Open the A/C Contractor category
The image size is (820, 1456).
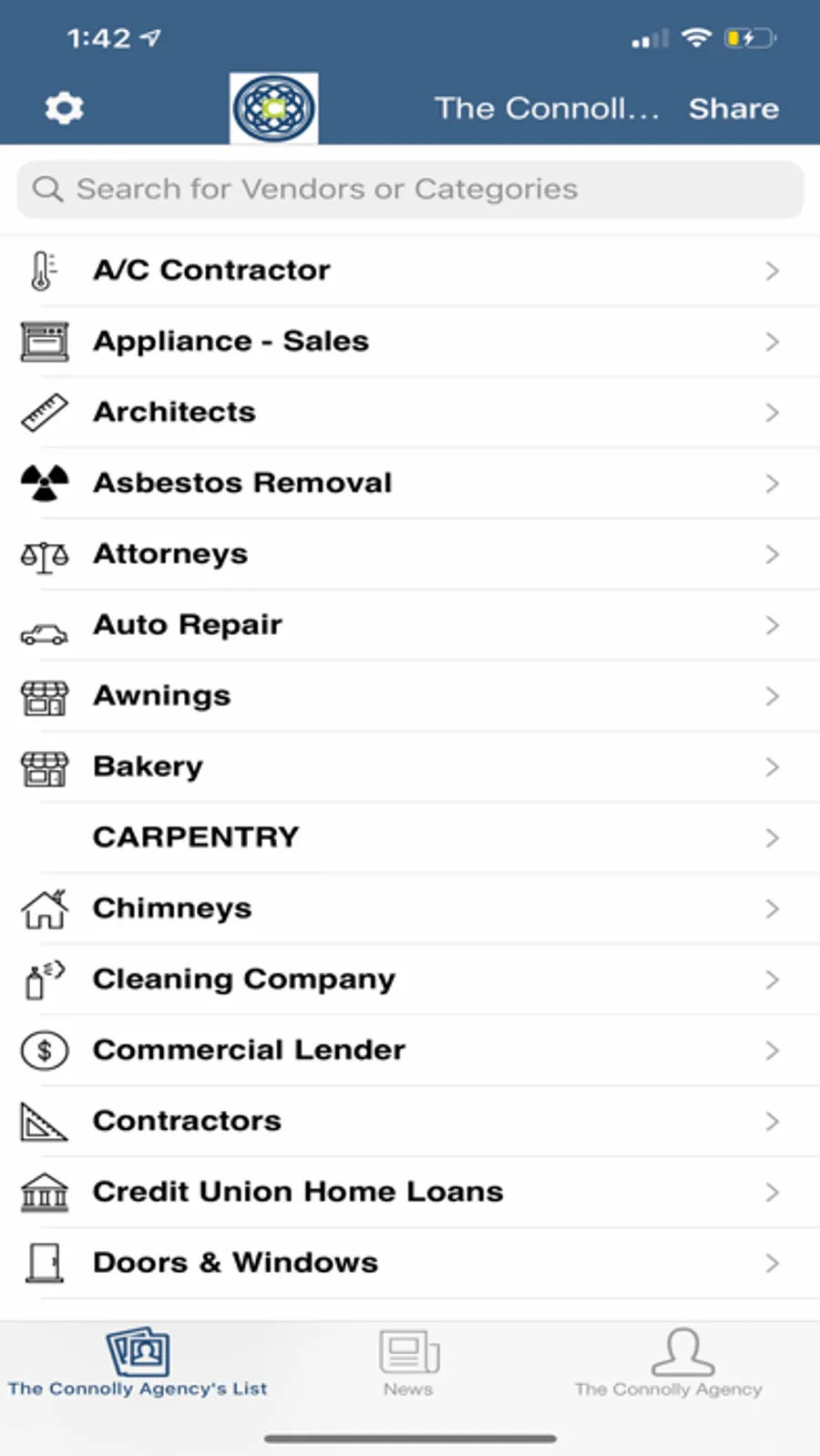point(410,271)
